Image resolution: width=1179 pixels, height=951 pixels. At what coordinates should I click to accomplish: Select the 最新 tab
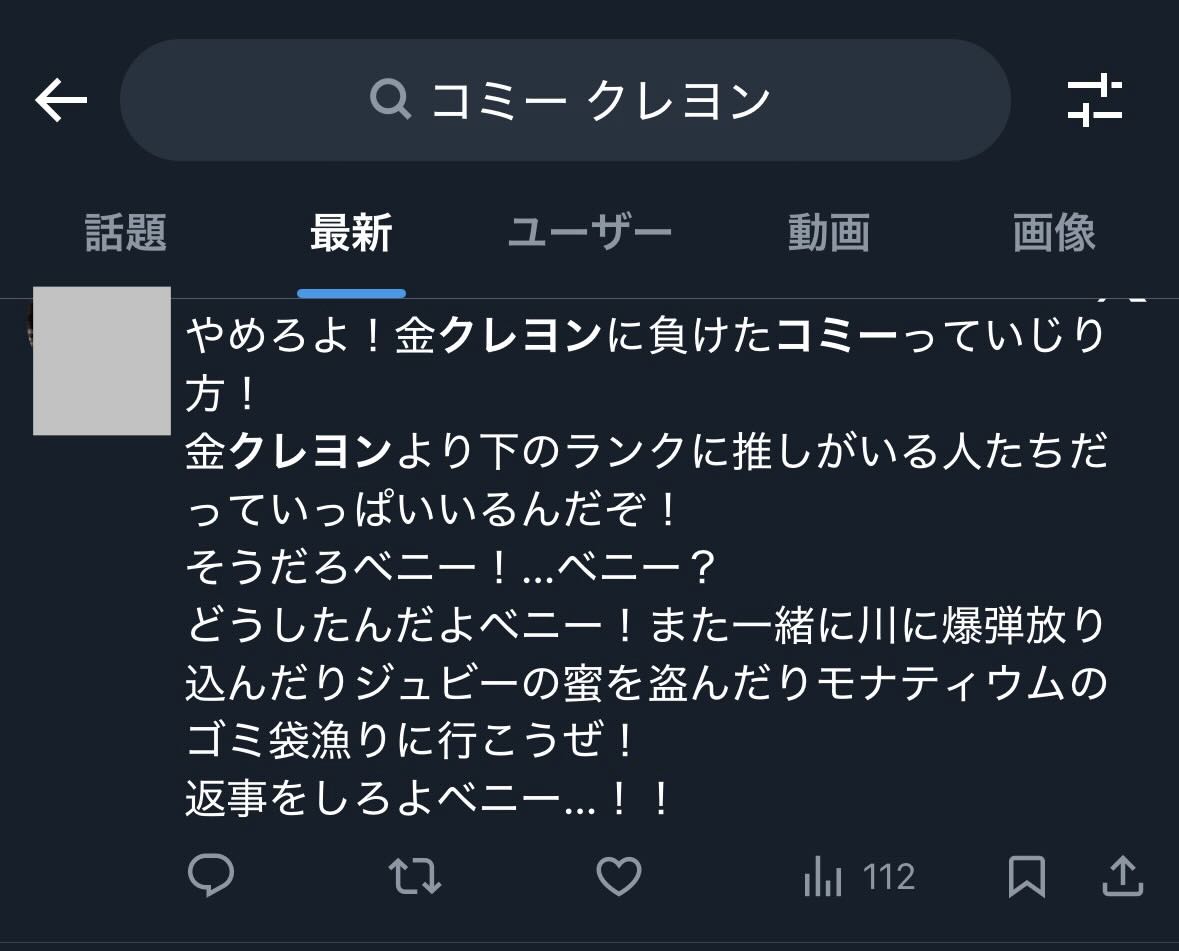pyautogui.click(x=351, y=234)
